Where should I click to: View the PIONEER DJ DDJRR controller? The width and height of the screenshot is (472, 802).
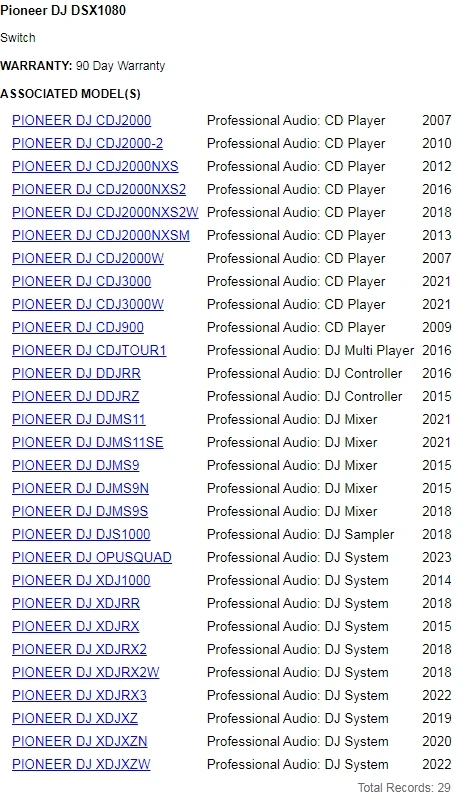76,373
